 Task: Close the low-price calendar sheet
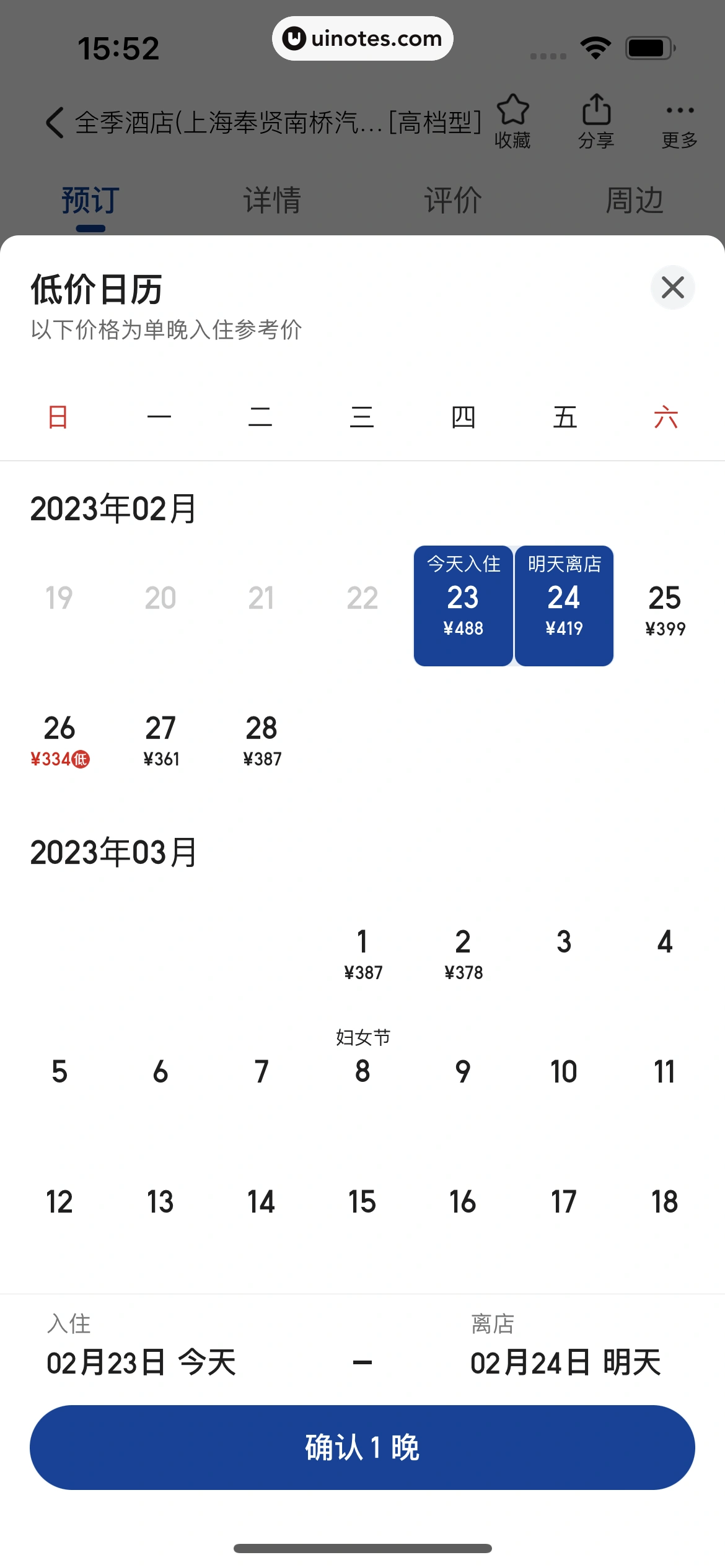(x=672, y=287)
